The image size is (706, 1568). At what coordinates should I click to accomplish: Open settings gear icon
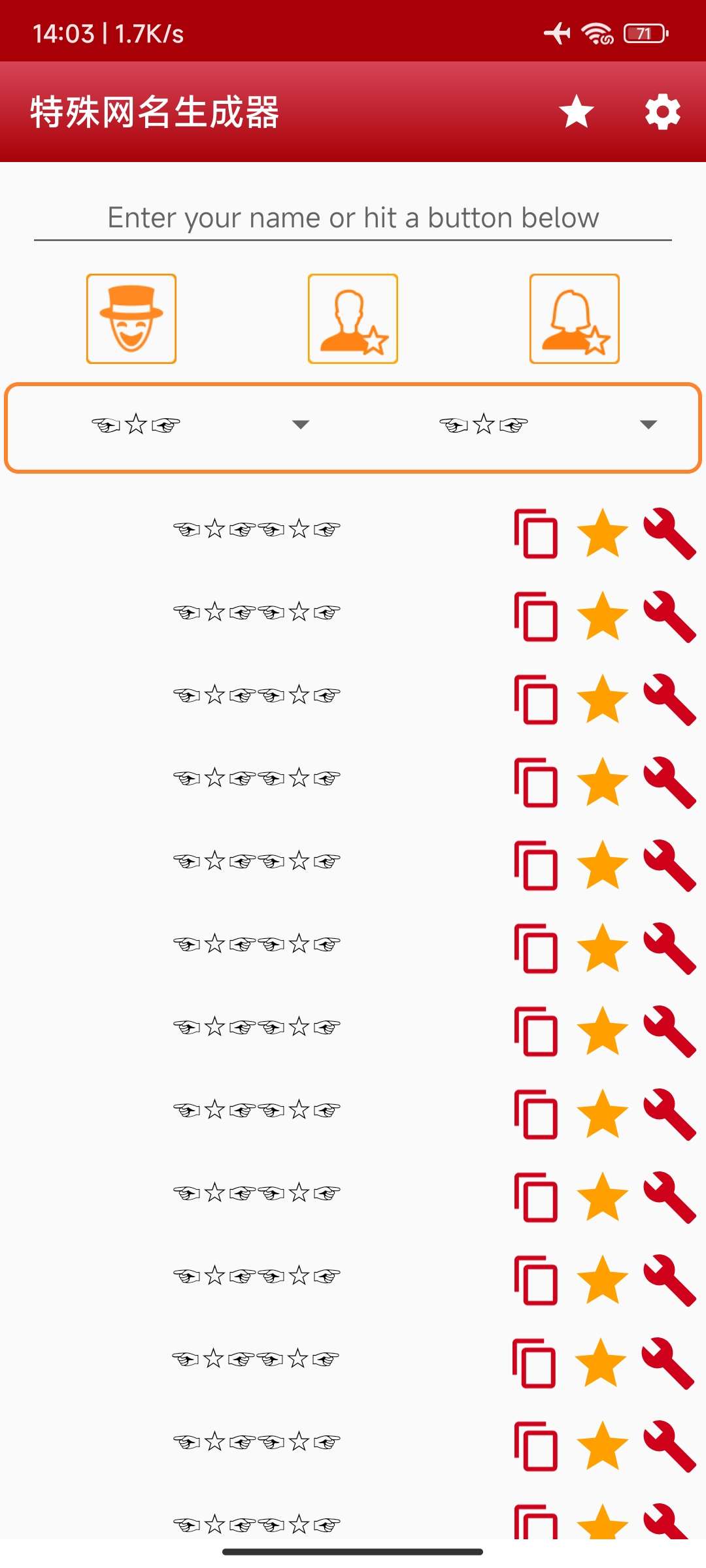click(662, 112)
